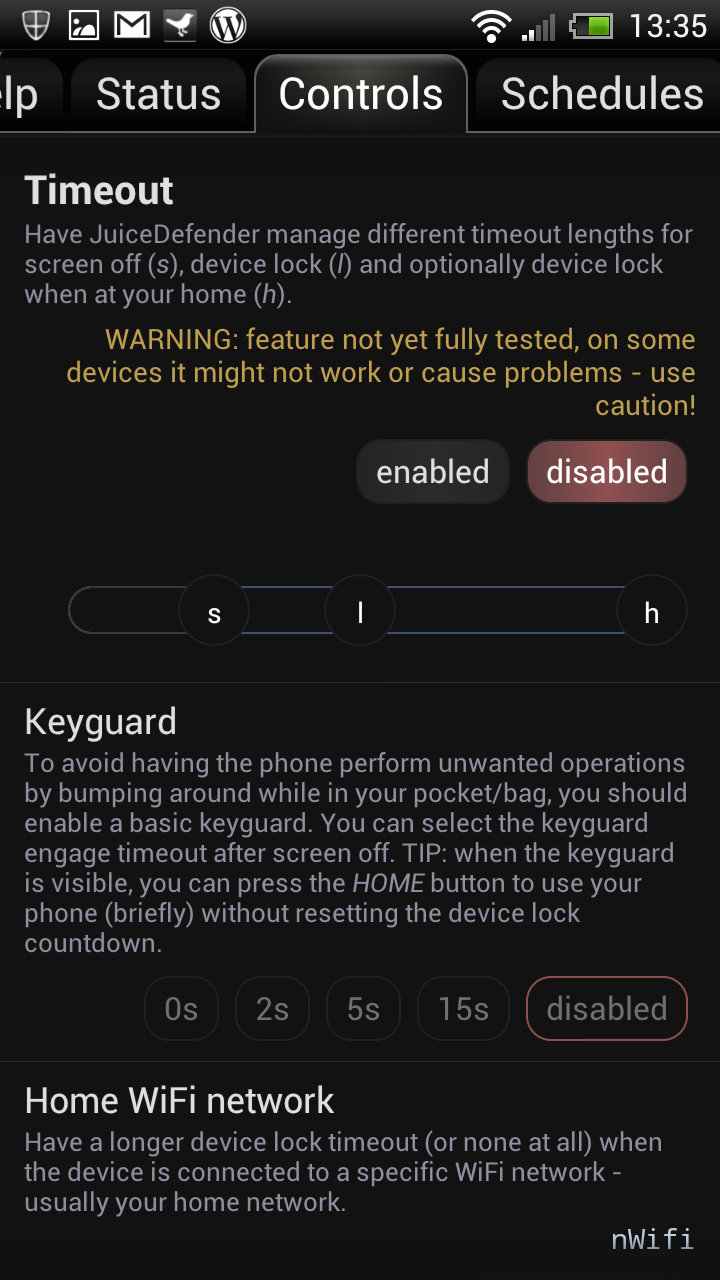
Task: Set Keyguard timeout to 0s
Action: pyautogui.click(x=181, y=1009)
